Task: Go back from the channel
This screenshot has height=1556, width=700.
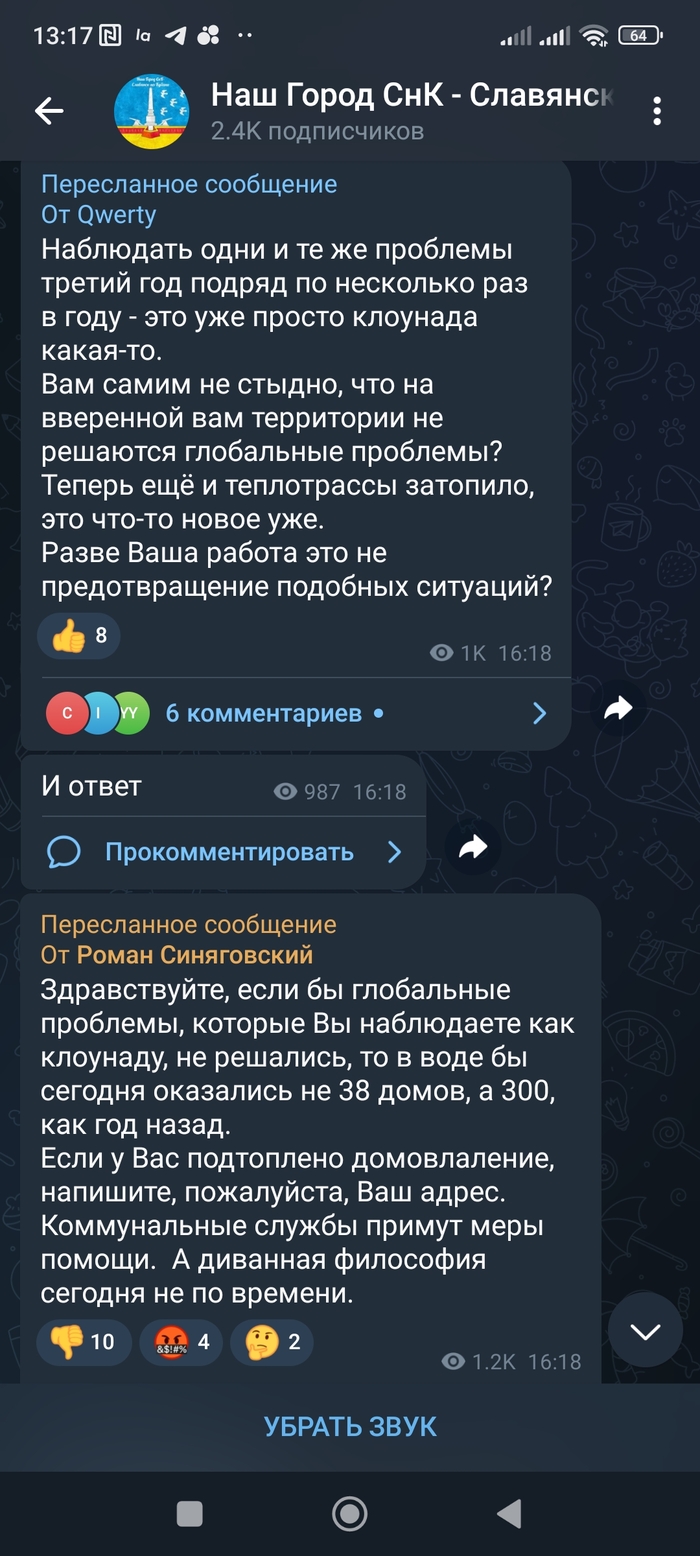Action: point(48,111)
